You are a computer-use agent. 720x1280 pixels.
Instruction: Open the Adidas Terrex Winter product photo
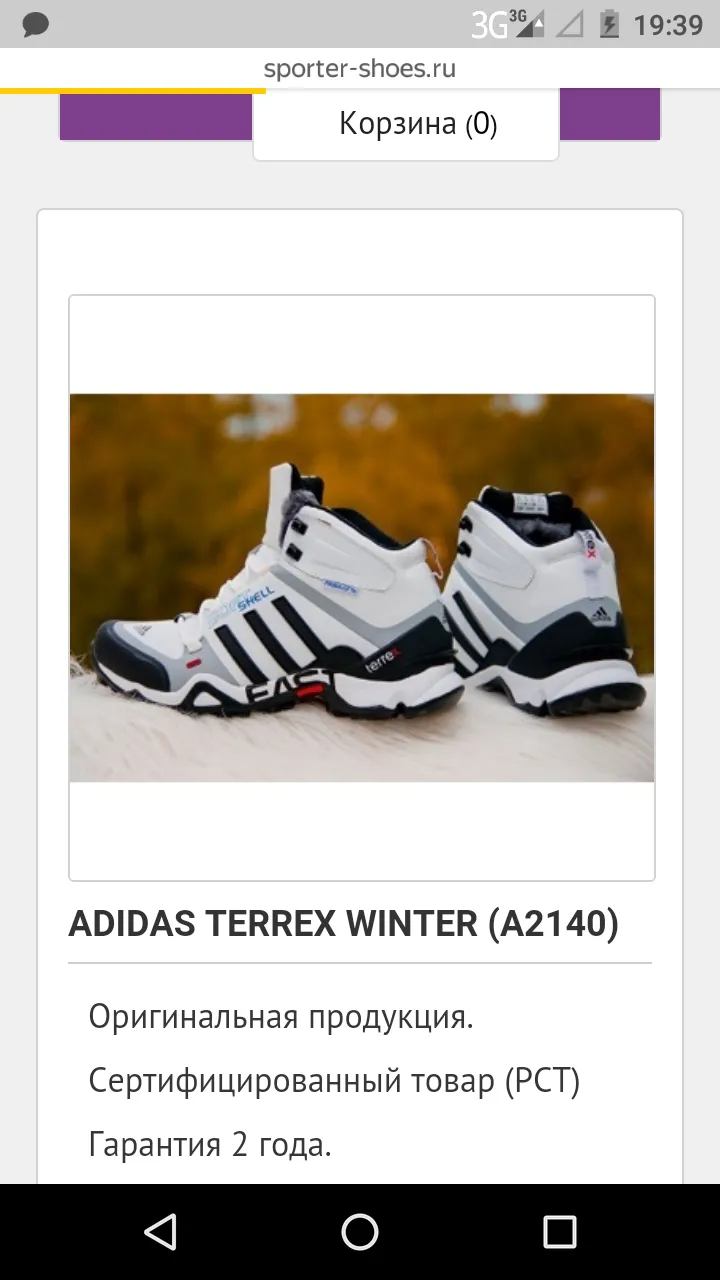(362, 588)
